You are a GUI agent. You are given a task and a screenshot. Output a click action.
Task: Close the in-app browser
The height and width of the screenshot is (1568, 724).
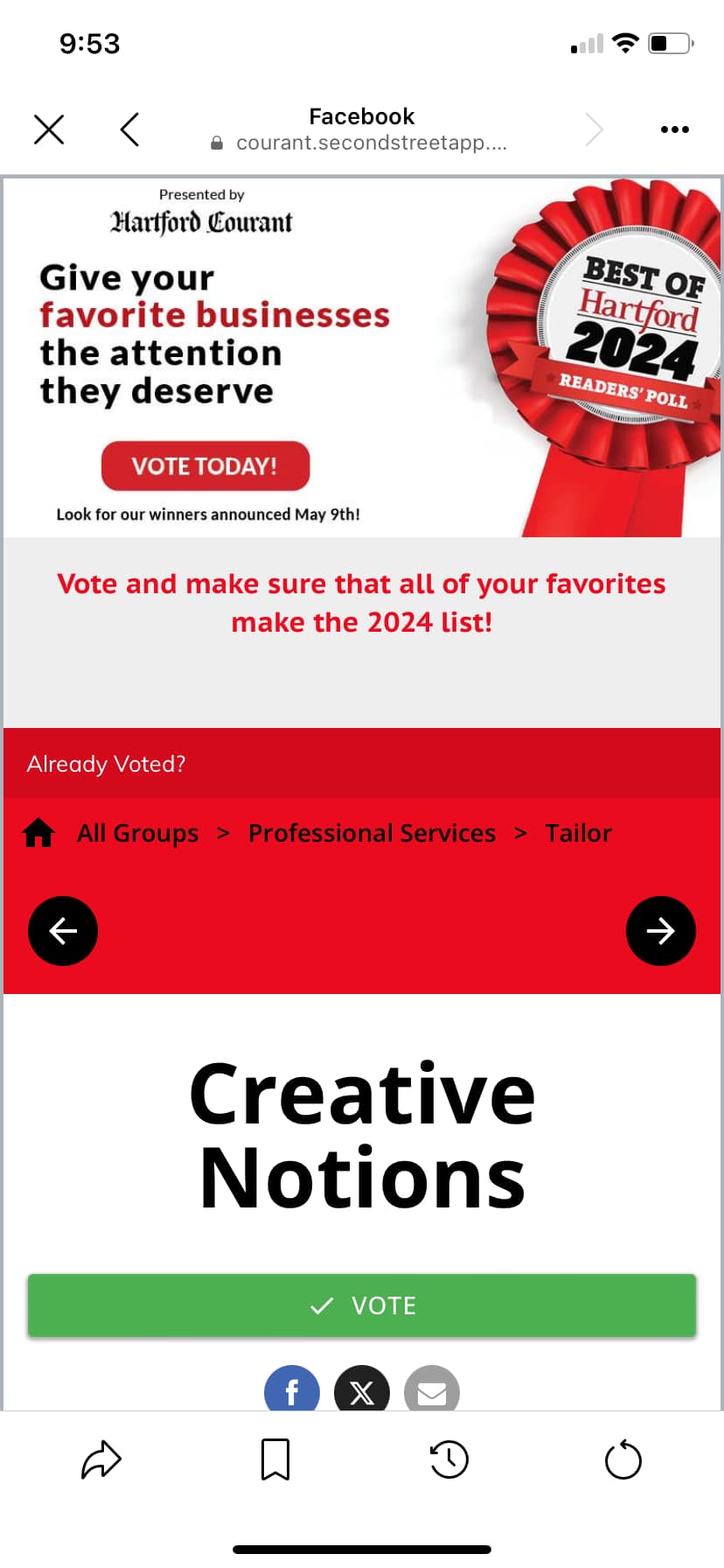49,129
